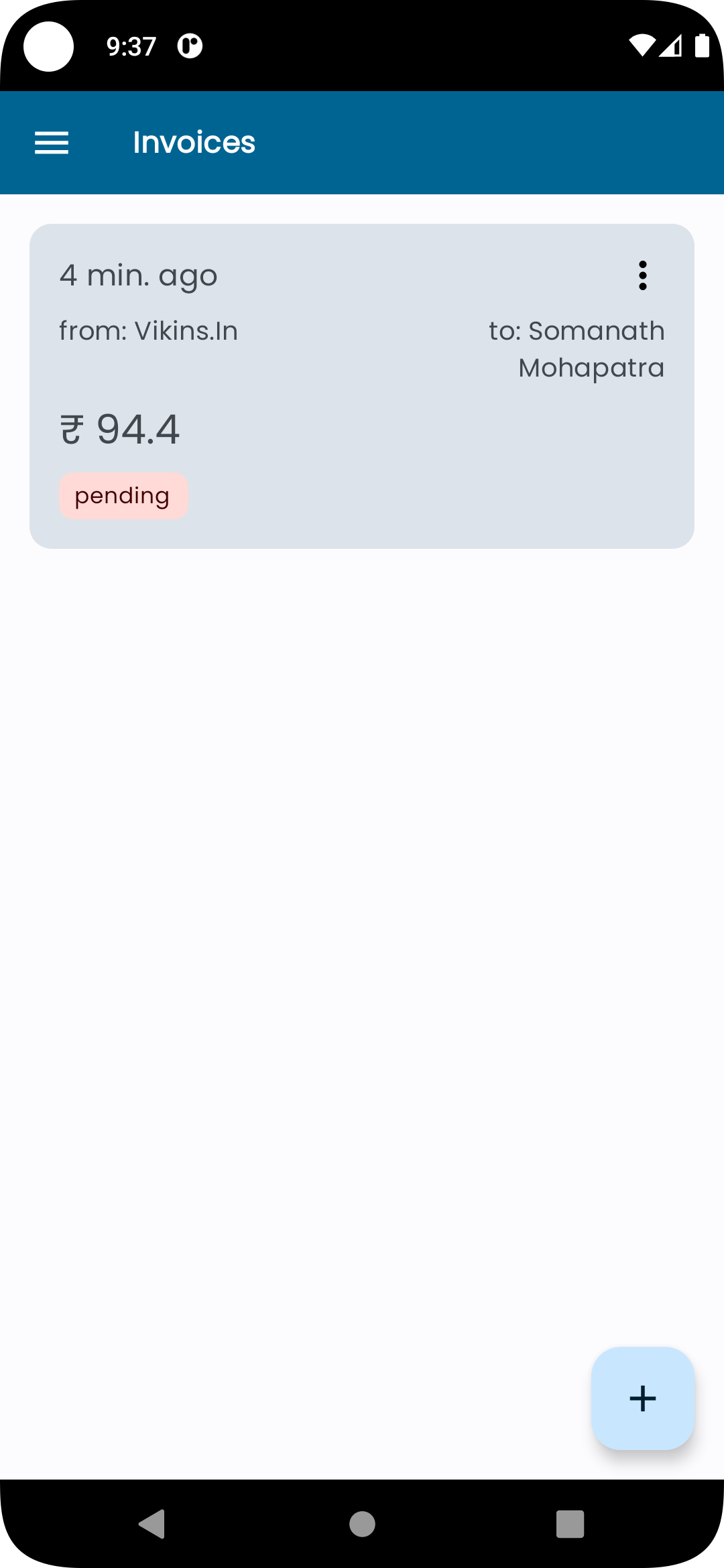Tap the sender label from: Vikins.In

click(x=148, y=330)
